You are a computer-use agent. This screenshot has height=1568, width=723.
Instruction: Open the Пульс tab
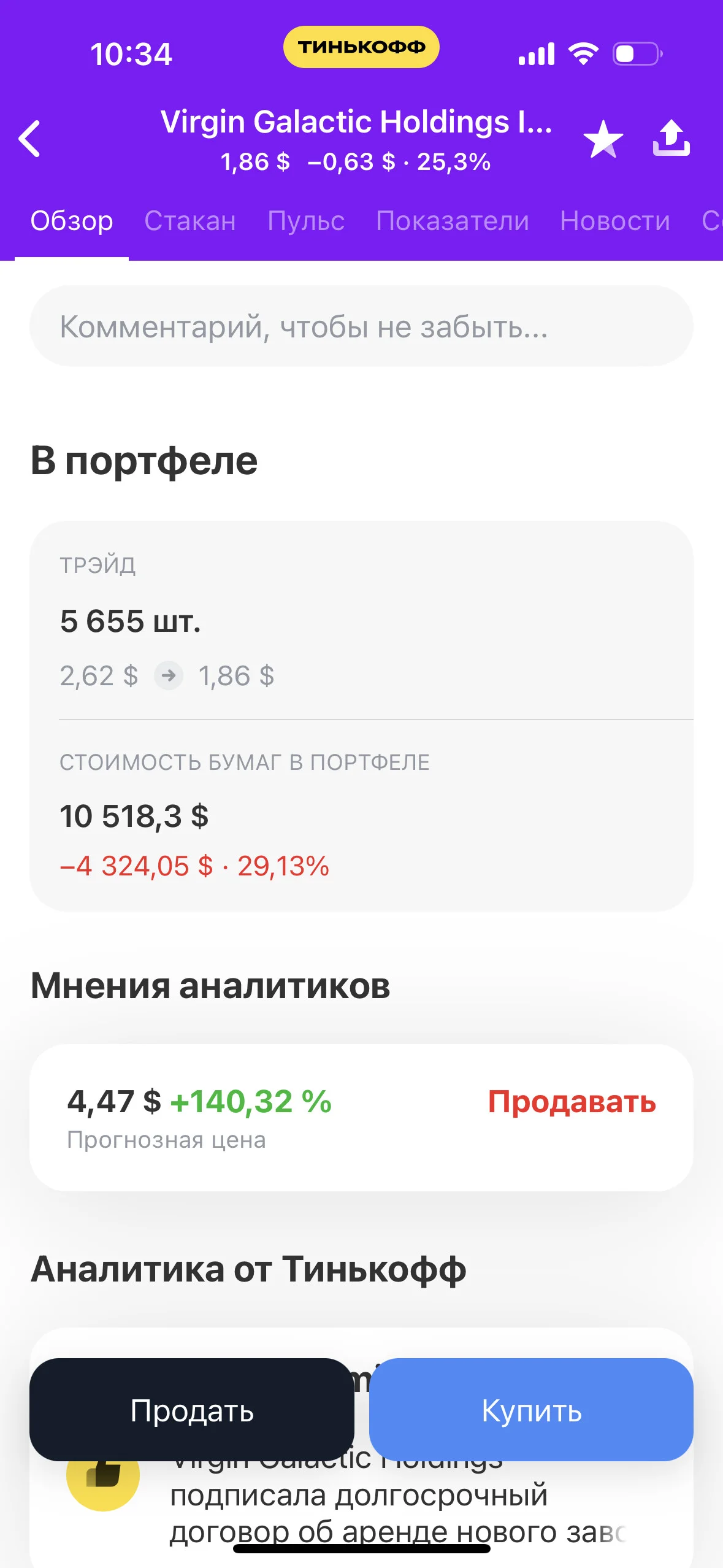click(x=306, y=221)
